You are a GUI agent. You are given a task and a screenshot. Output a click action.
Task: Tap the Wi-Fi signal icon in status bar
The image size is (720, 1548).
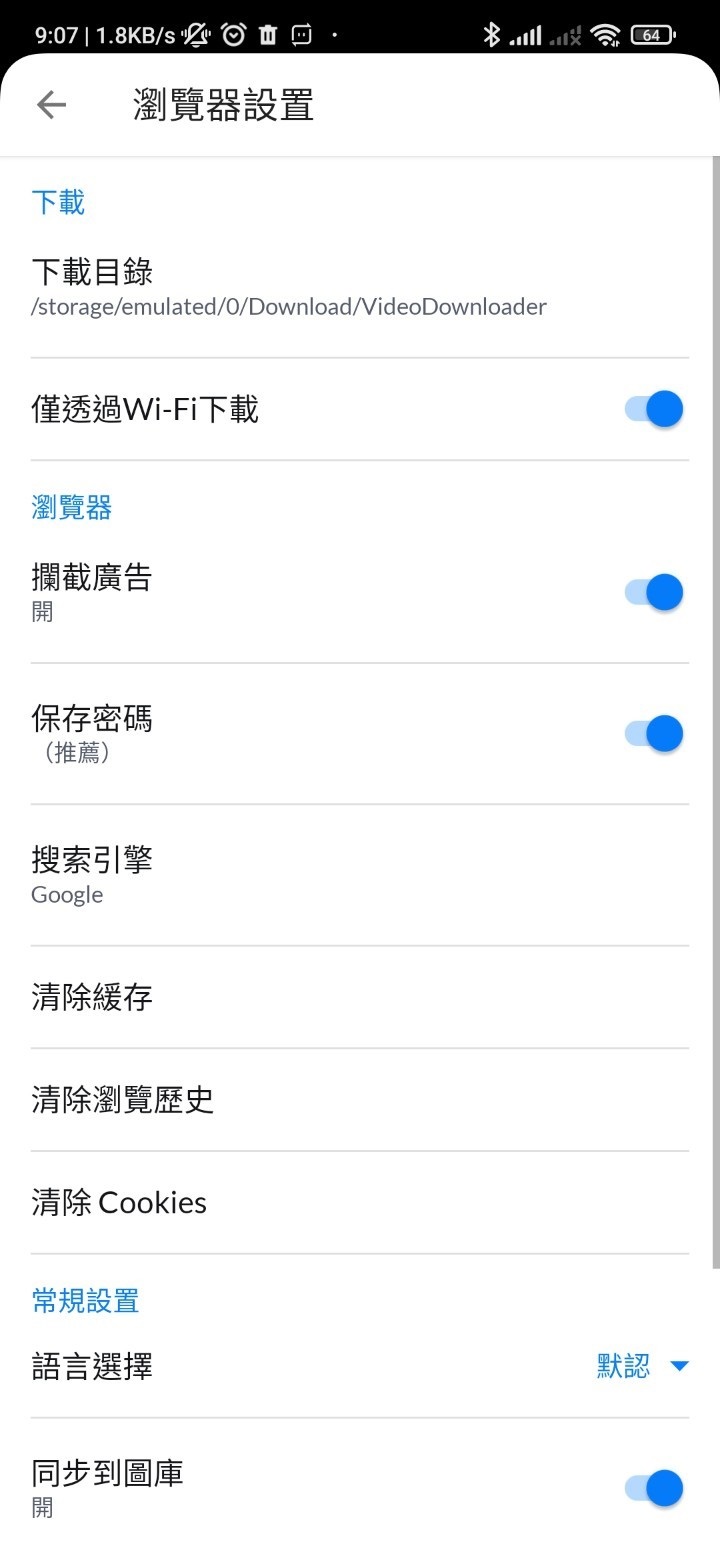point(604,33)
